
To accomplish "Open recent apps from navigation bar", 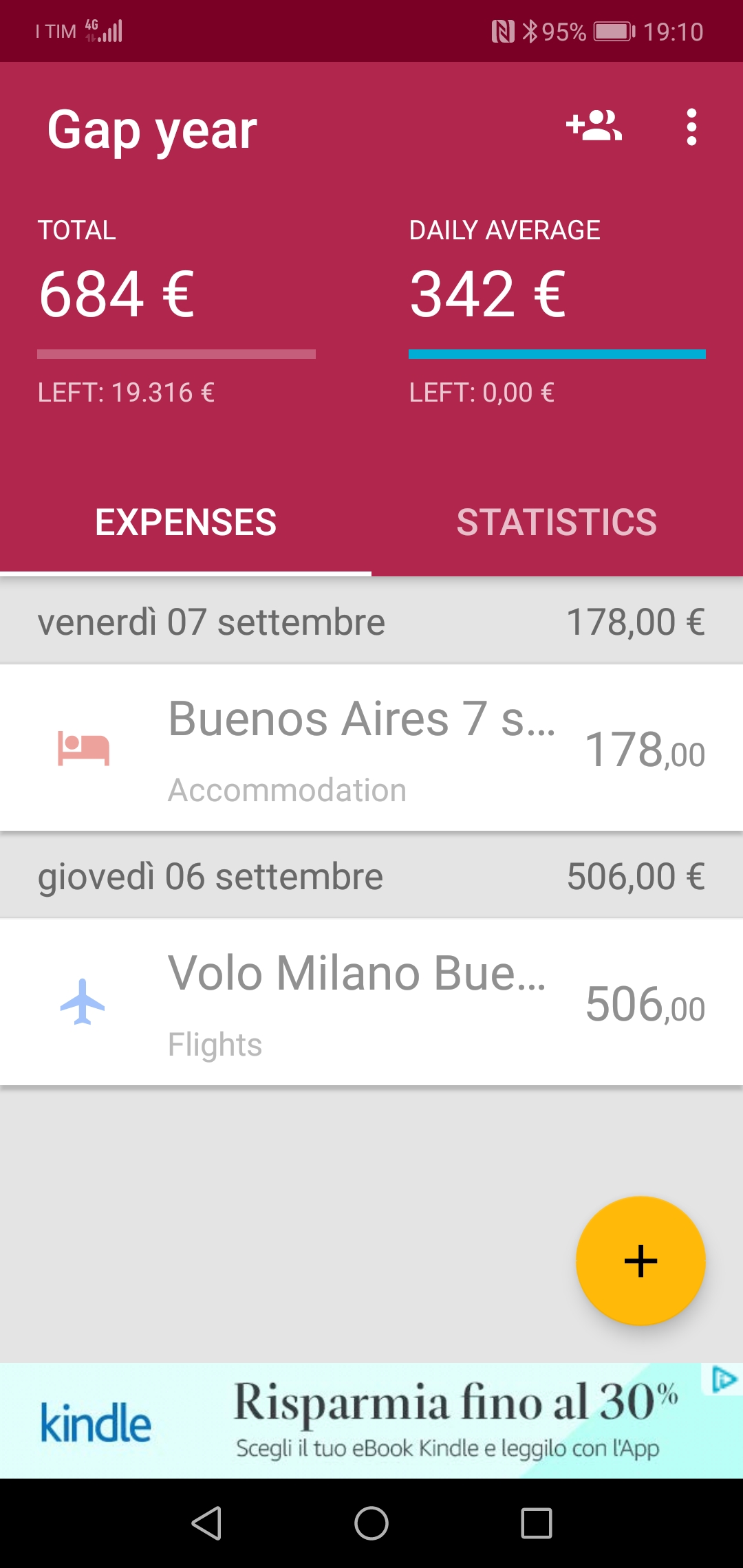I will [537, 1523].
